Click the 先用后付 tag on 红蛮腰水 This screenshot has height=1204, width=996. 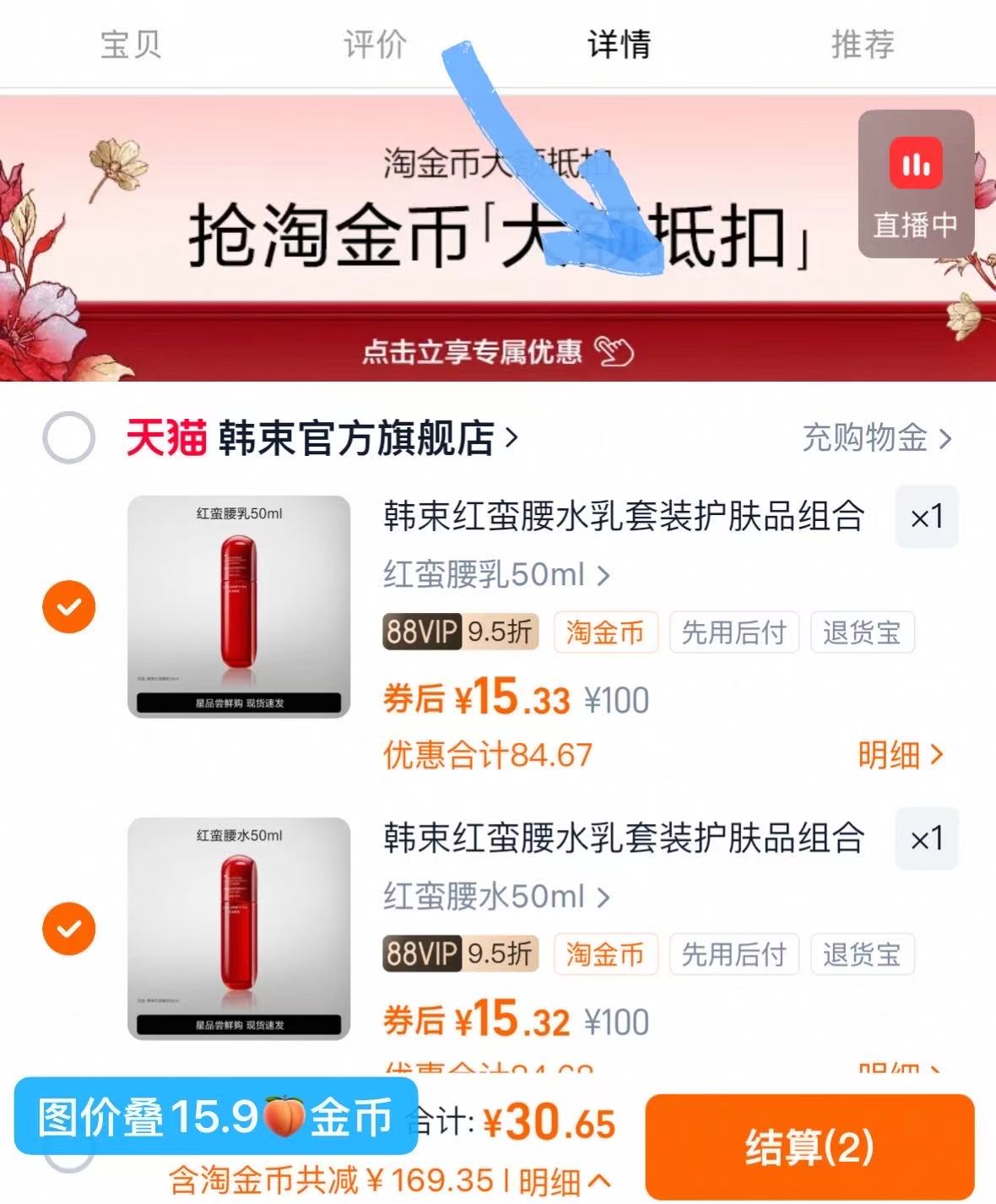[733, 954]
